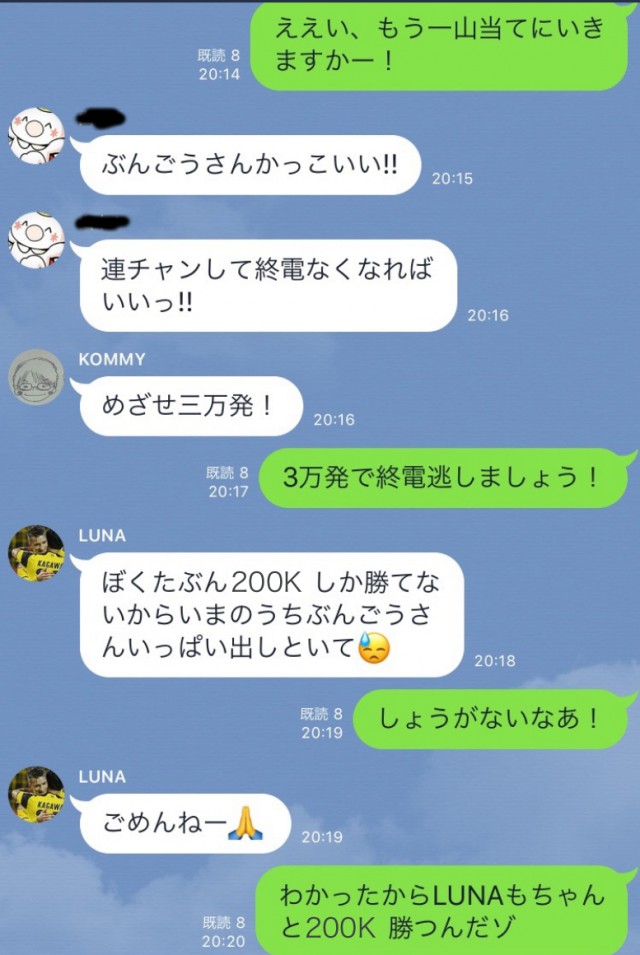
Task: Open sender avatar beside ぶんごうさんかっこいい!! message
Action: [37, 136]
